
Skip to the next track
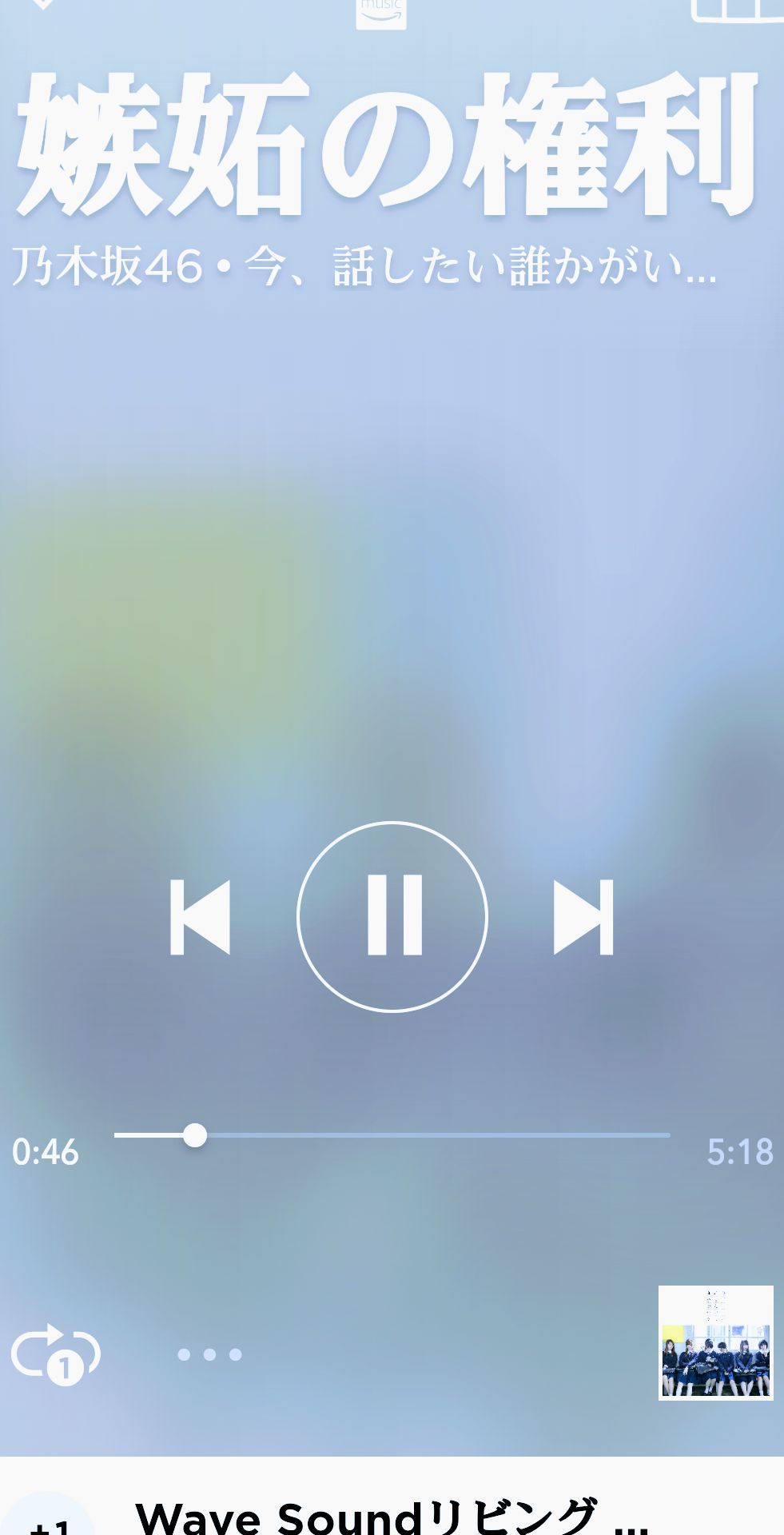[x=583, y=917]
